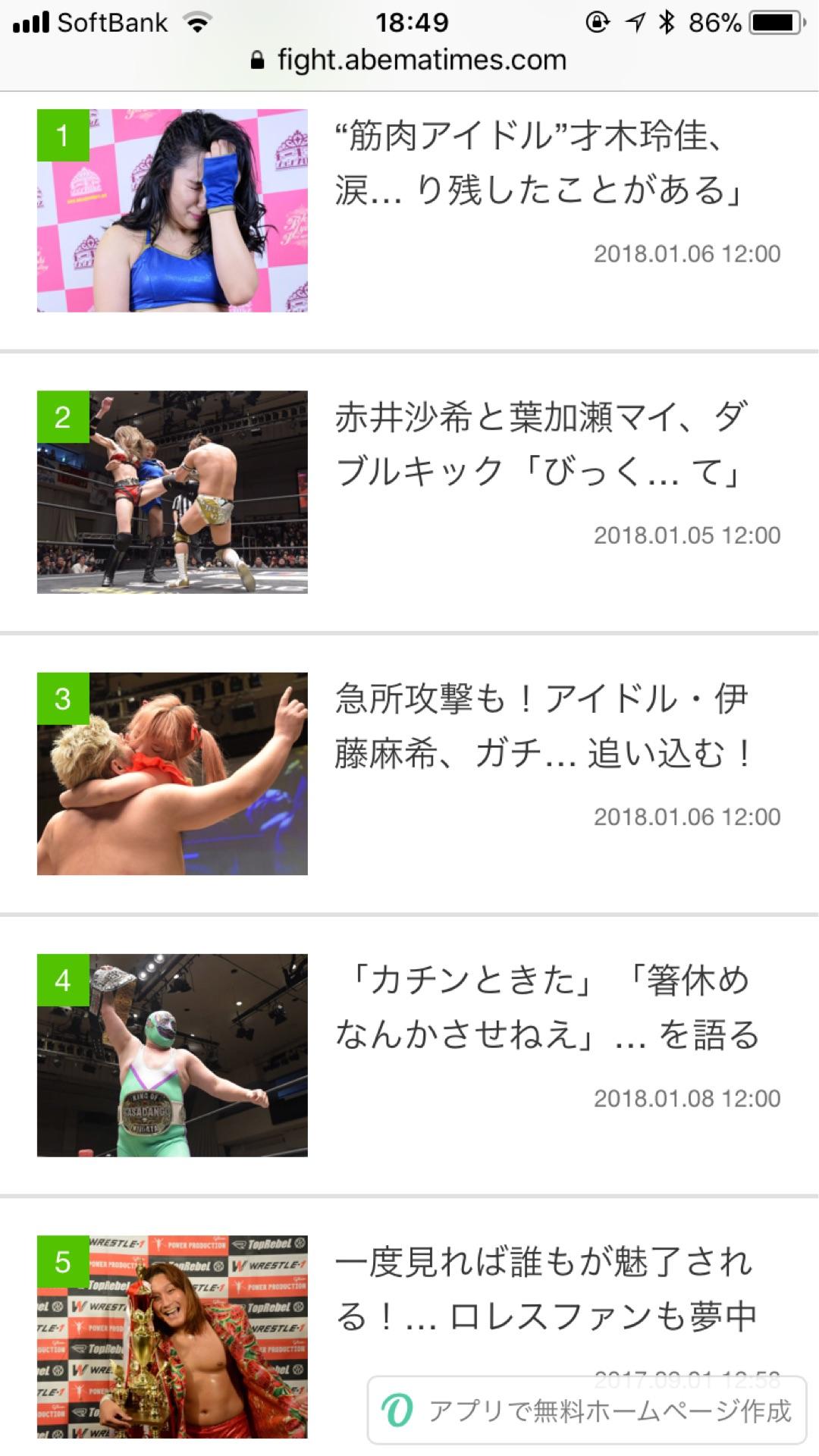Open the ranked number 3 photo thumbnail
The height and width of the screenshot is (1456, 819).
tap(172, 773)
